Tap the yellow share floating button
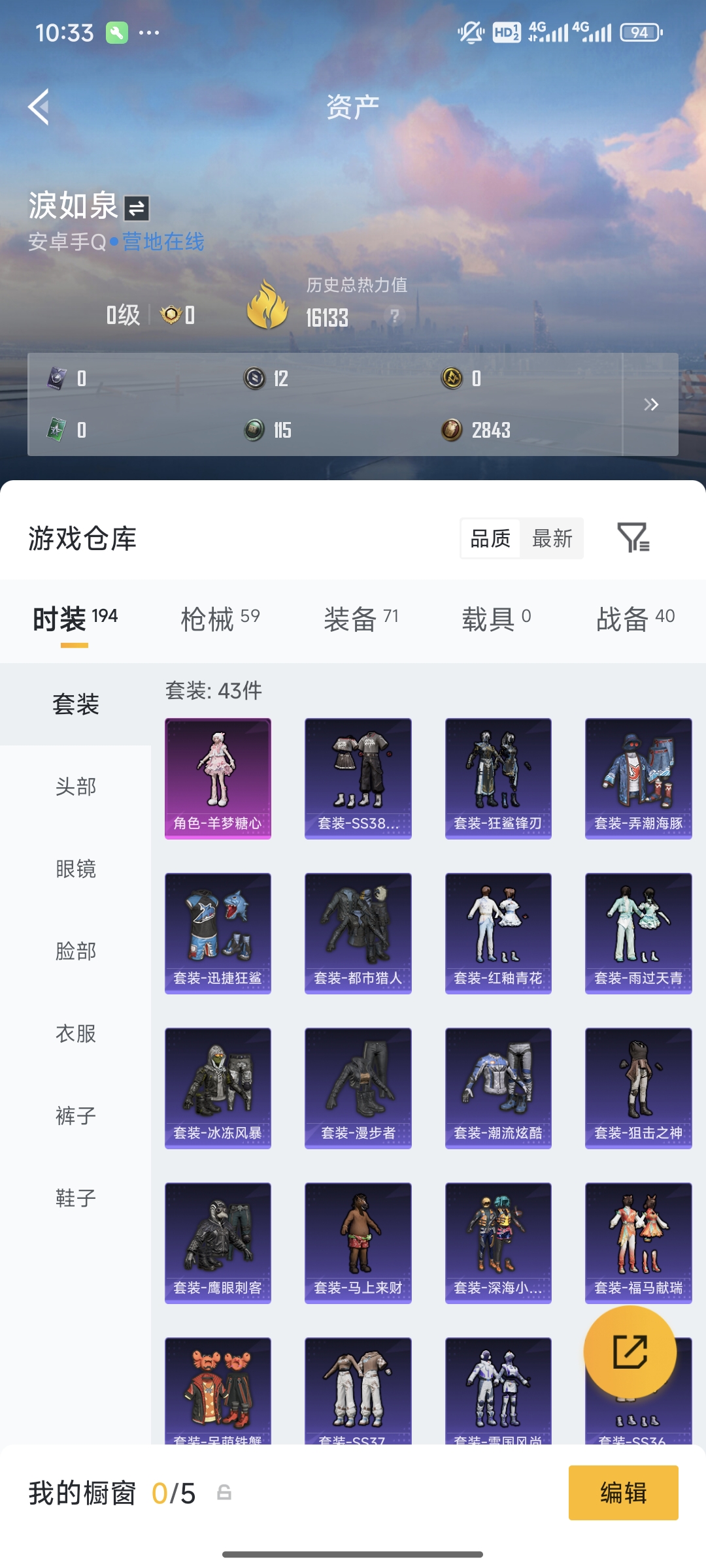 629,1352
